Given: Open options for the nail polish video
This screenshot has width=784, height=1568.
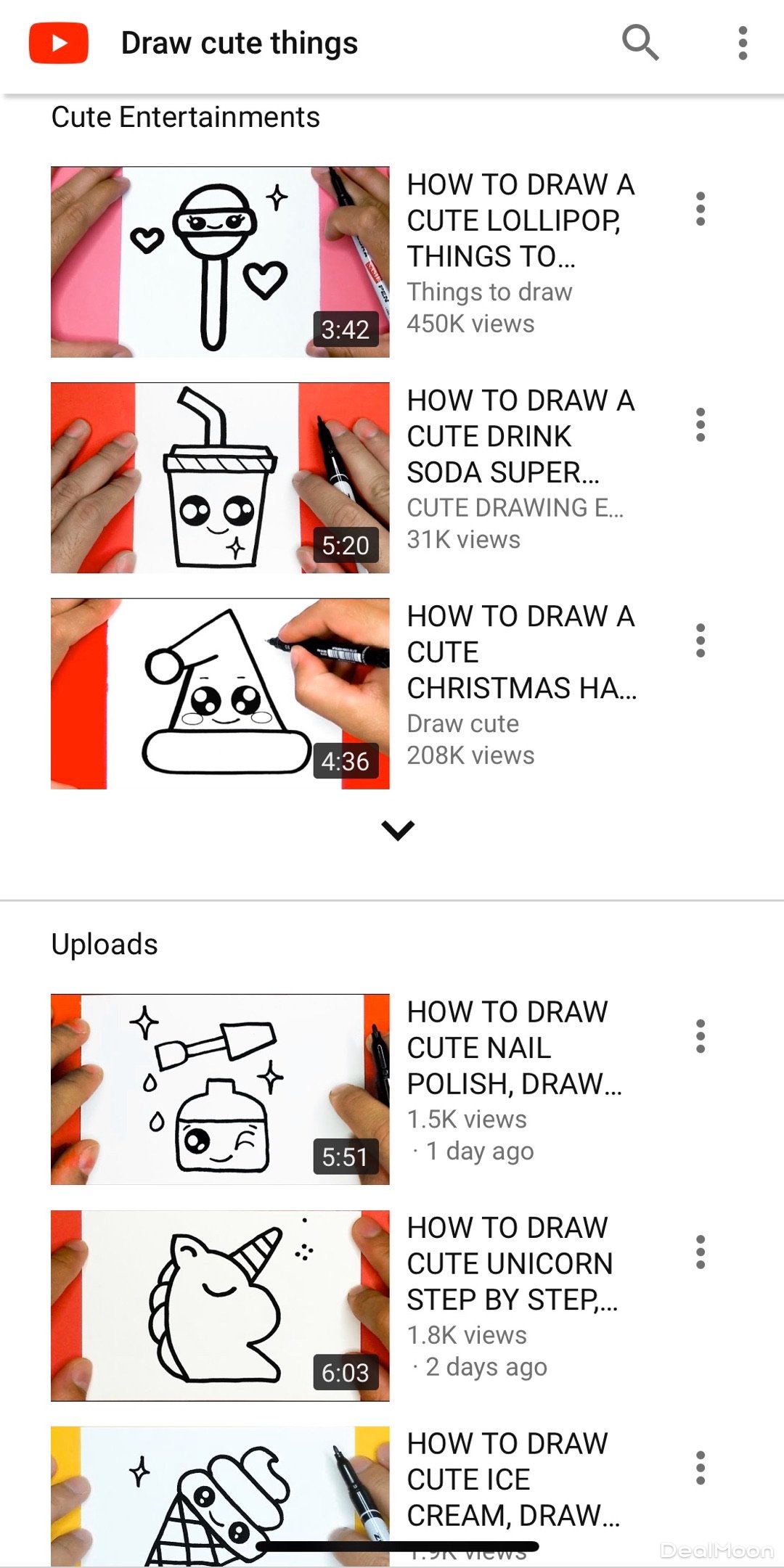Looking at the screenshot, I should (x=700, y=1036).
